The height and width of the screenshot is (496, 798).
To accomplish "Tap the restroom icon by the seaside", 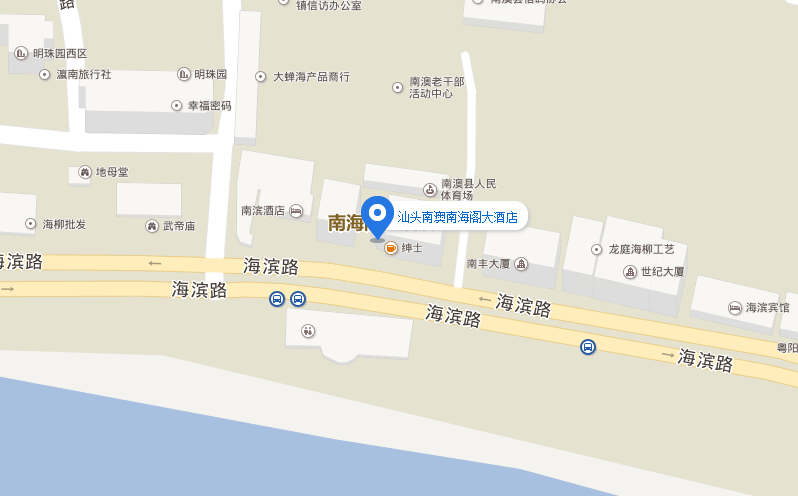I will (309, 330).
